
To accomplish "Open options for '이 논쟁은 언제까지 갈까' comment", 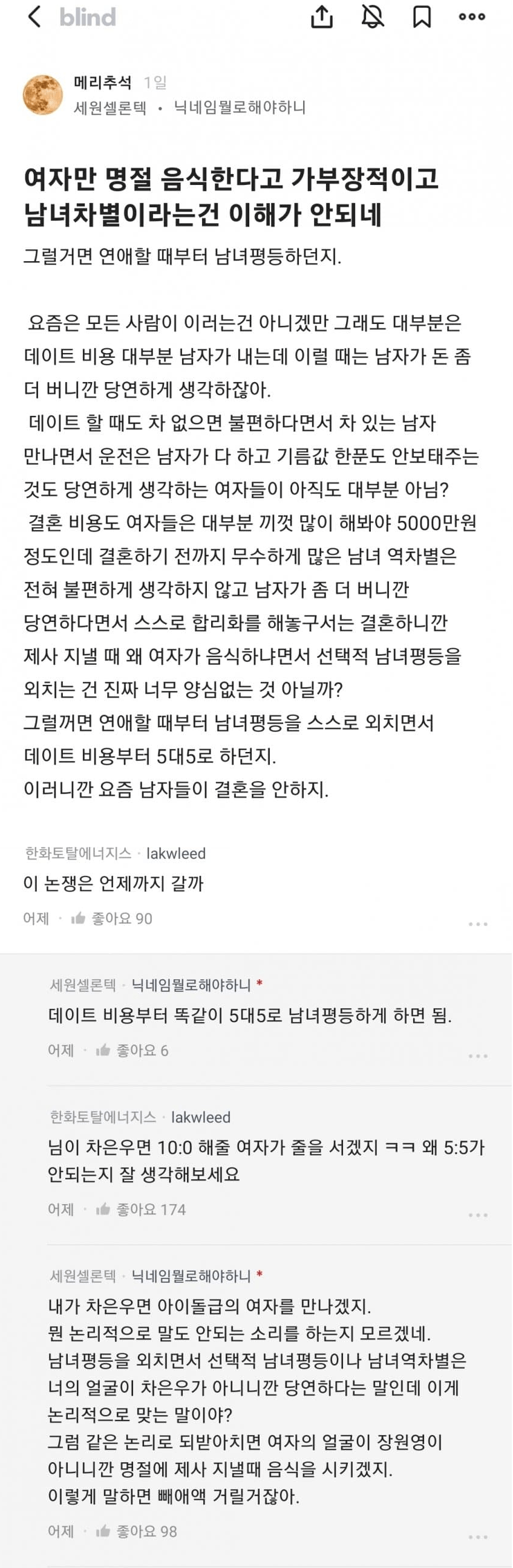I will point(478,924).
